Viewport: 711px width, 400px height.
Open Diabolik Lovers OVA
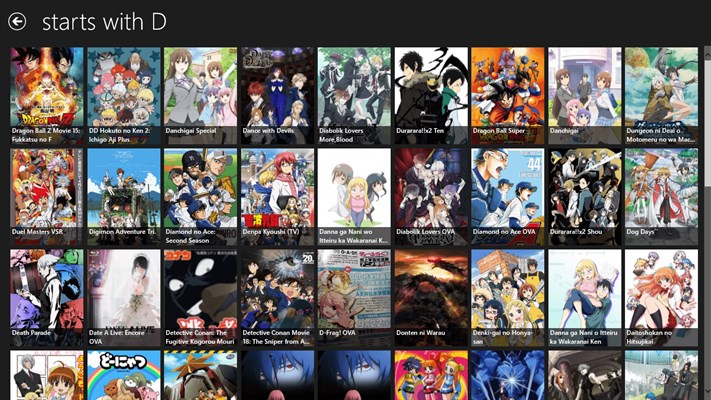[x=431, y=196]
